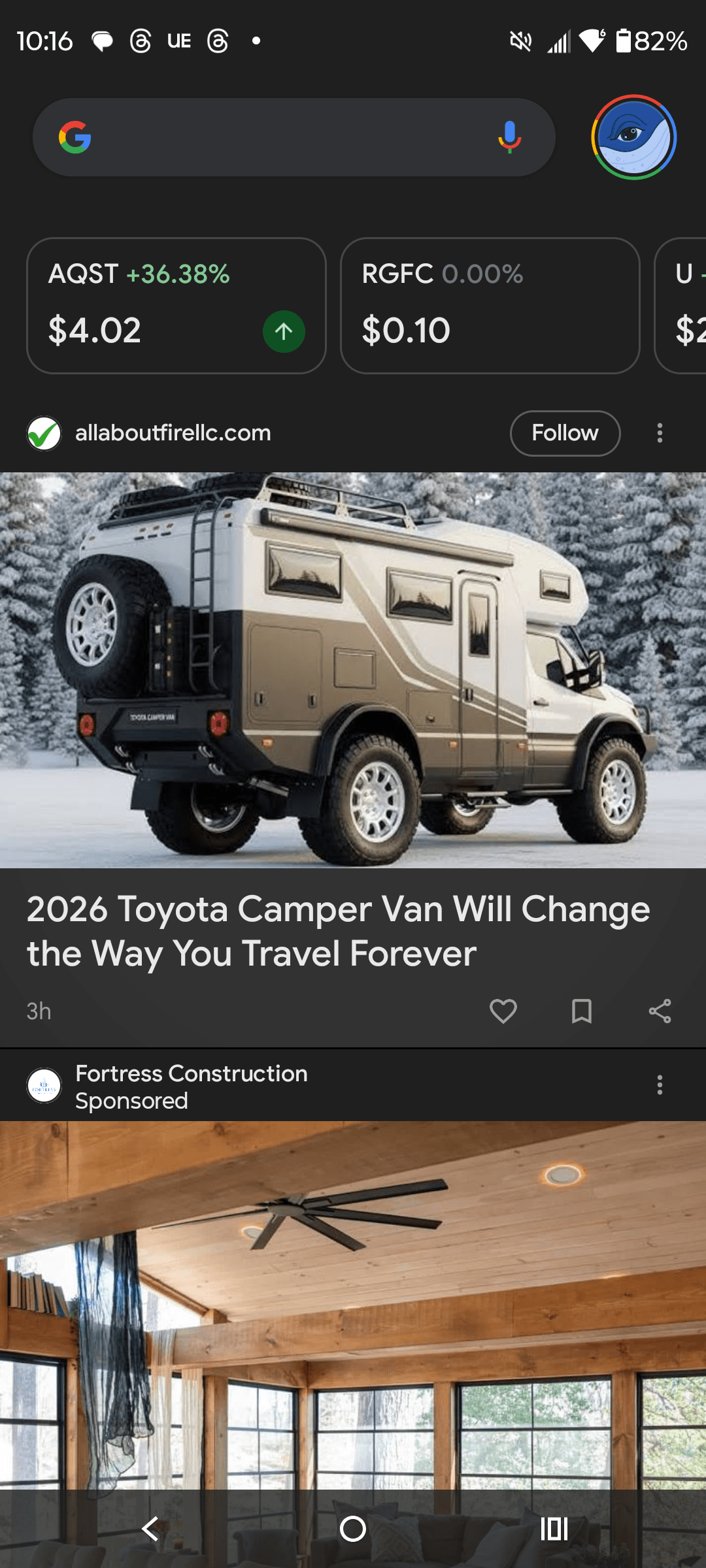Follow allaboutfirellc.com
The image size is (706, 1568).
click(x=565, y=433)
